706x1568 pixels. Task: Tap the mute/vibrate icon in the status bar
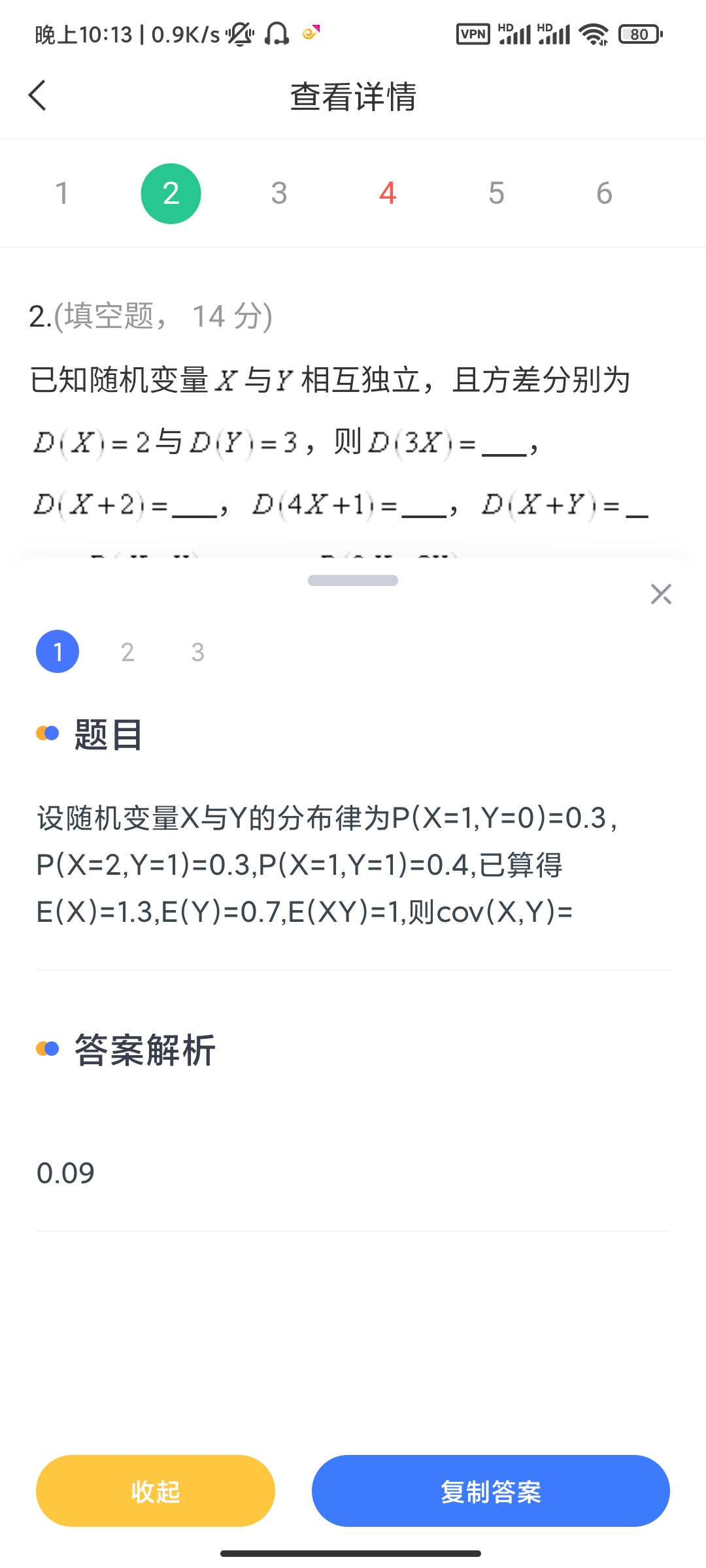[x=240, y=33]
